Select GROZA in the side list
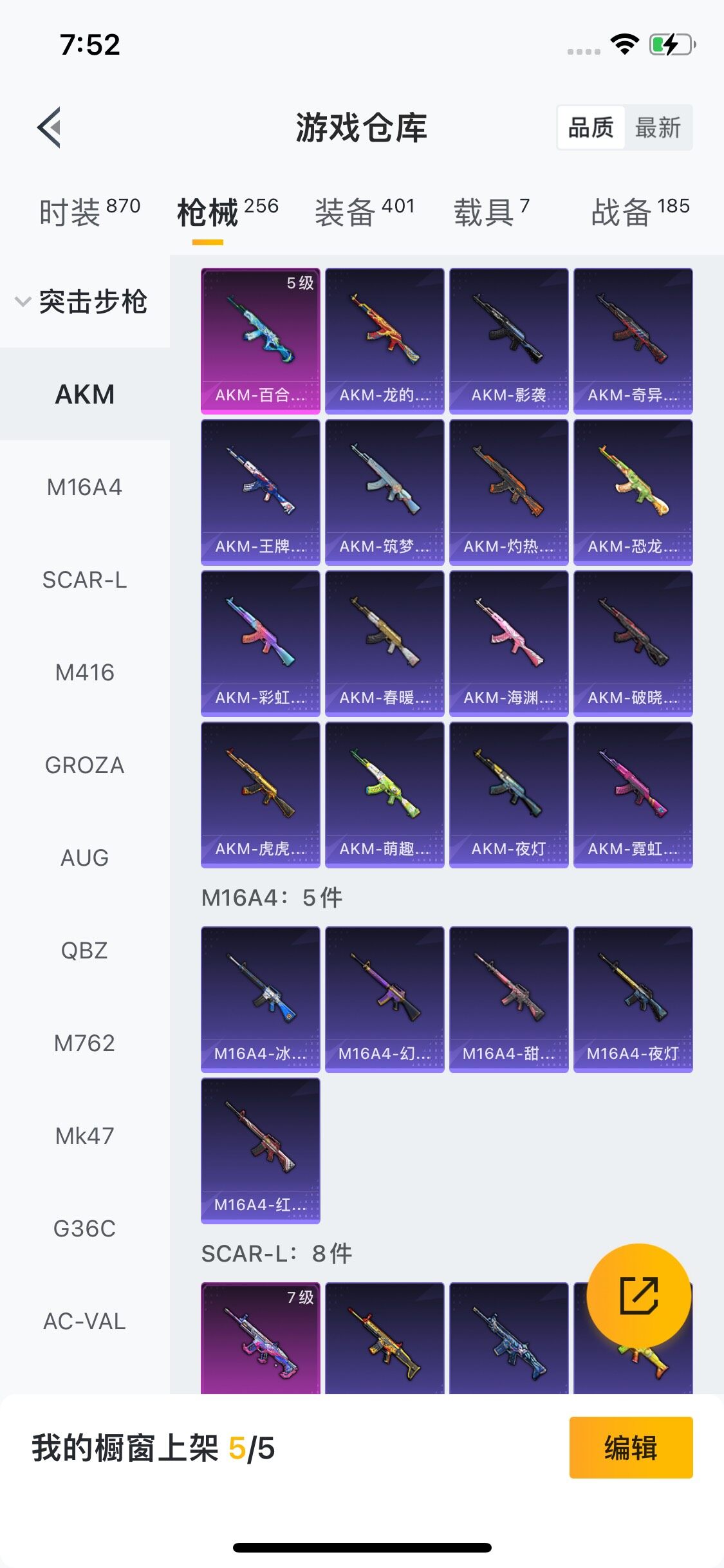The height and width of the screenshot is (1568, 724). pyautogui.click(x=84, y=765)
